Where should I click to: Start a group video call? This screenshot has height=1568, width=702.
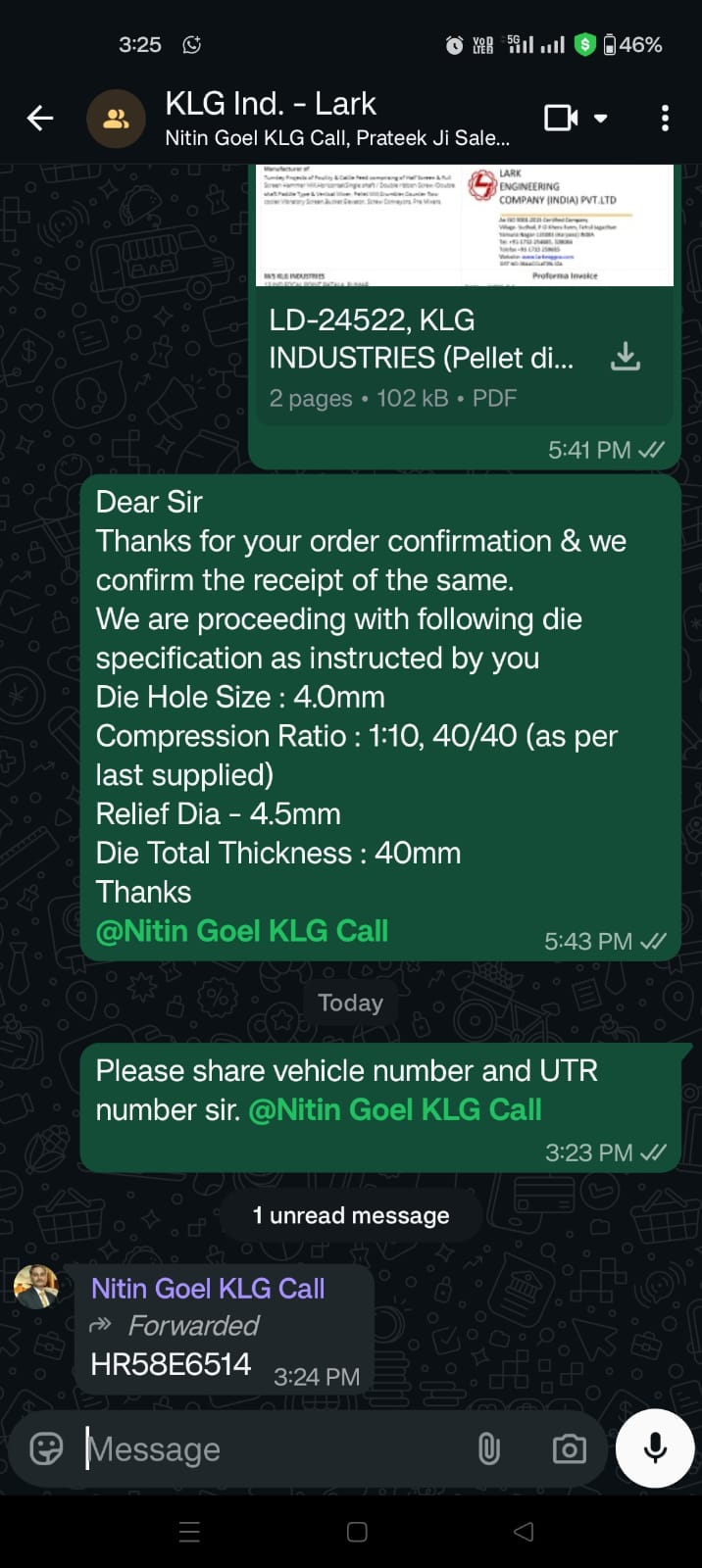(562, 119)
